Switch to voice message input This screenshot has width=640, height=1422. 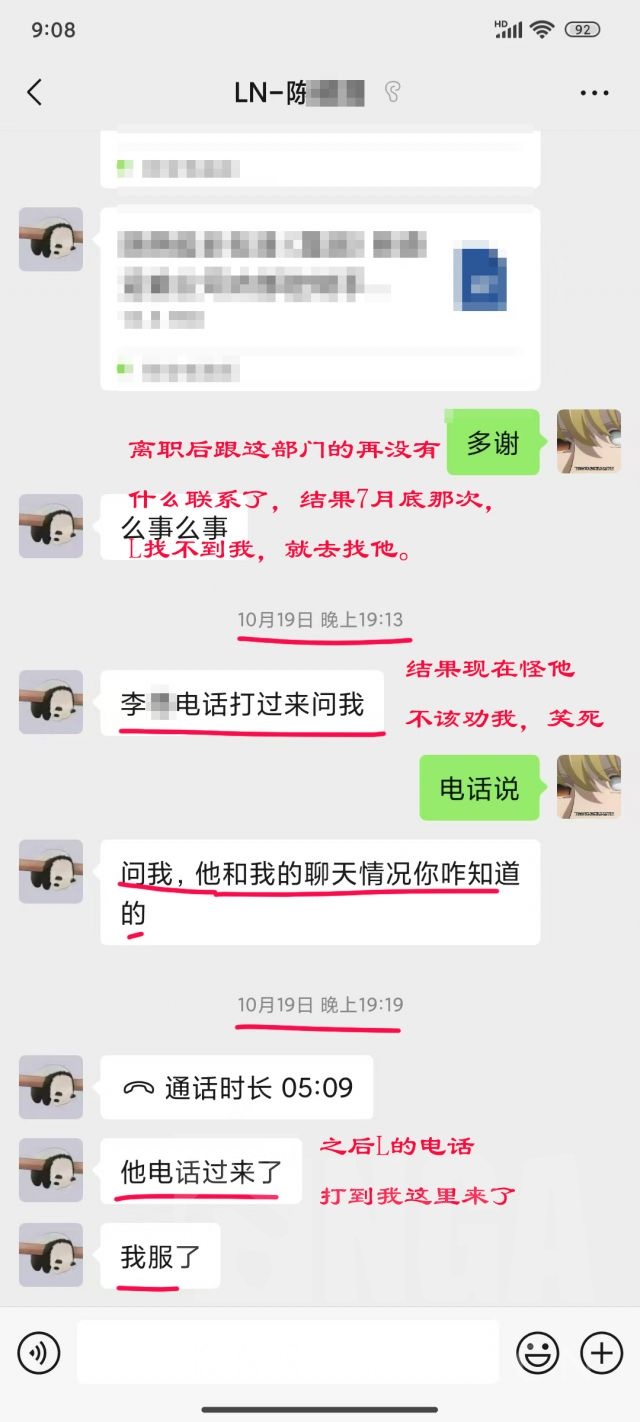[39, 1353]
